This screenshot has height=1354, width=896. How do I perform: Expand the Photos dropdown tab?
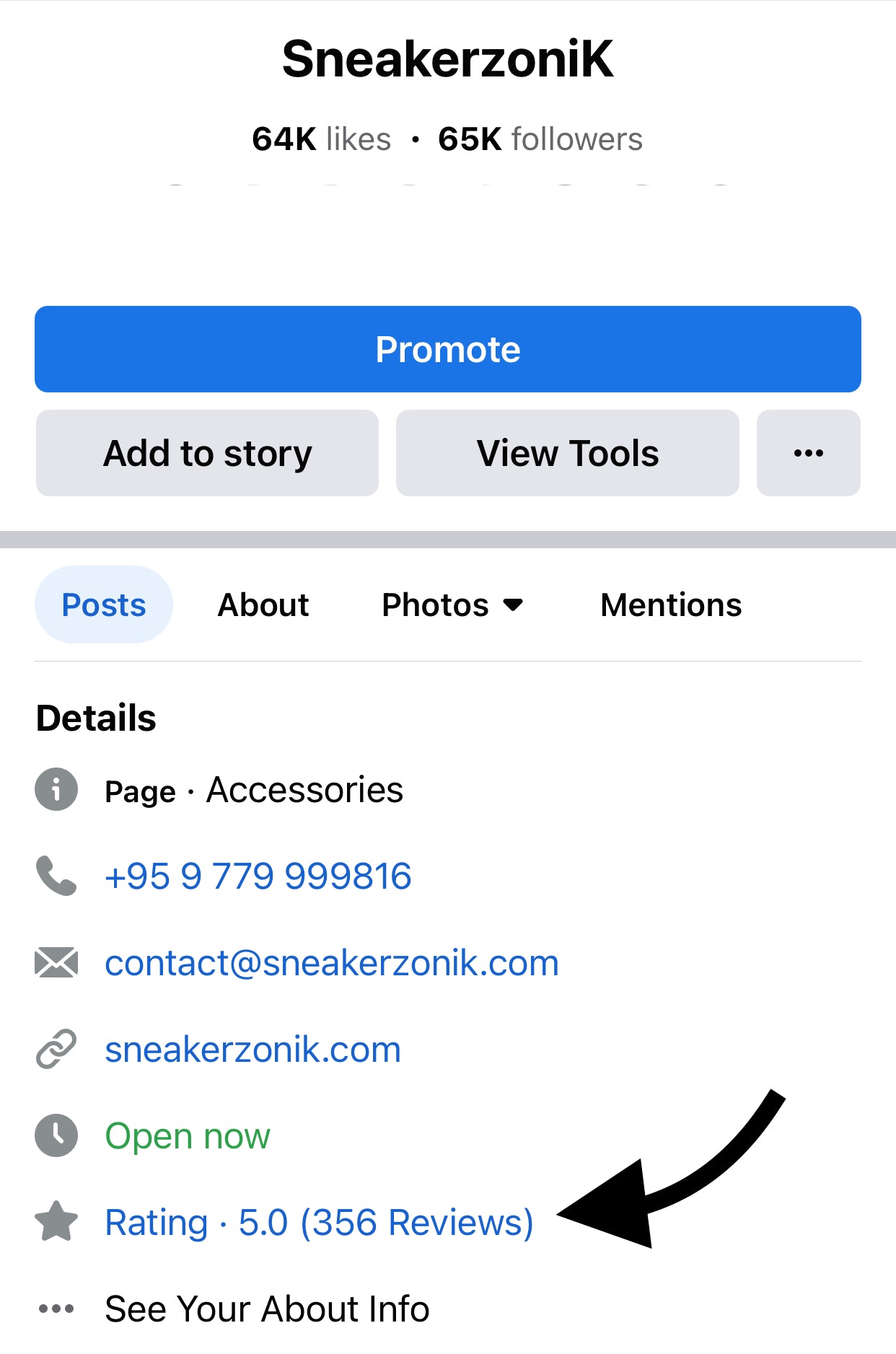[x=452, y=605]
